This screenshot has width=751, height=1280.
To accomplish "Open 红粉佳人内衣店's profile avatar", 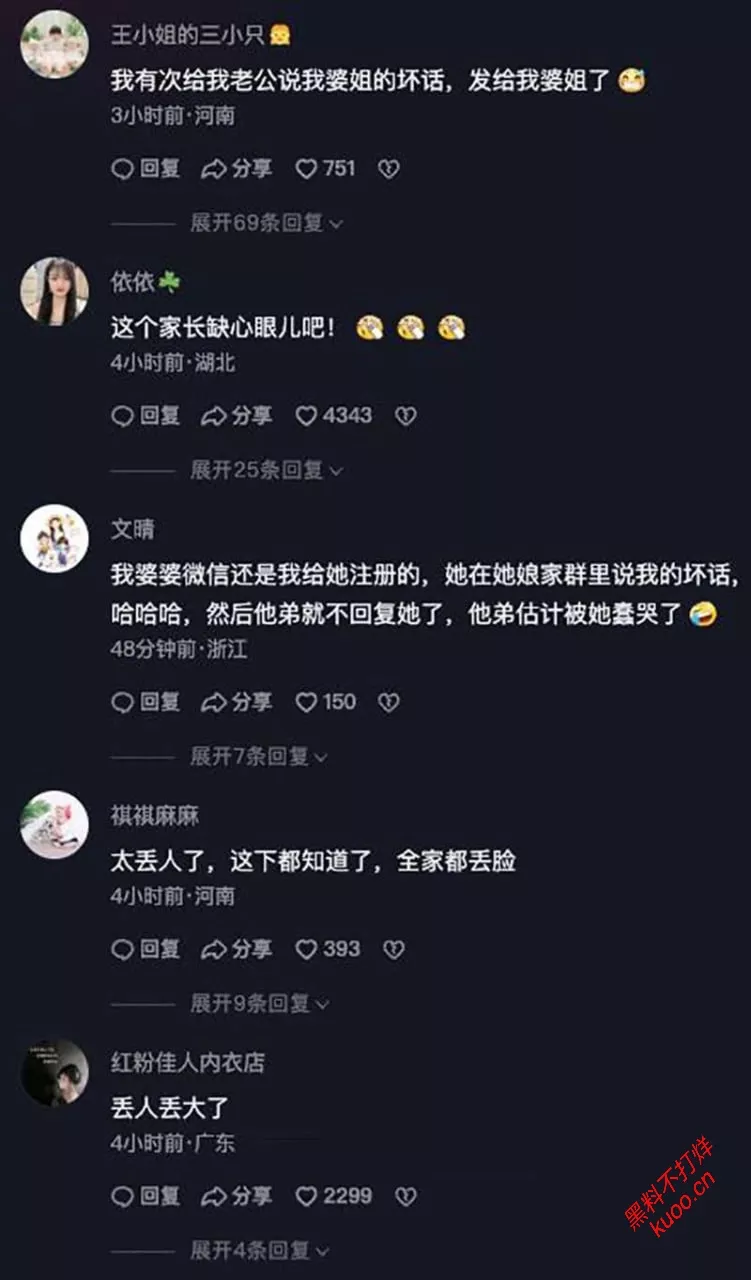I will [x=54, y=1071].
